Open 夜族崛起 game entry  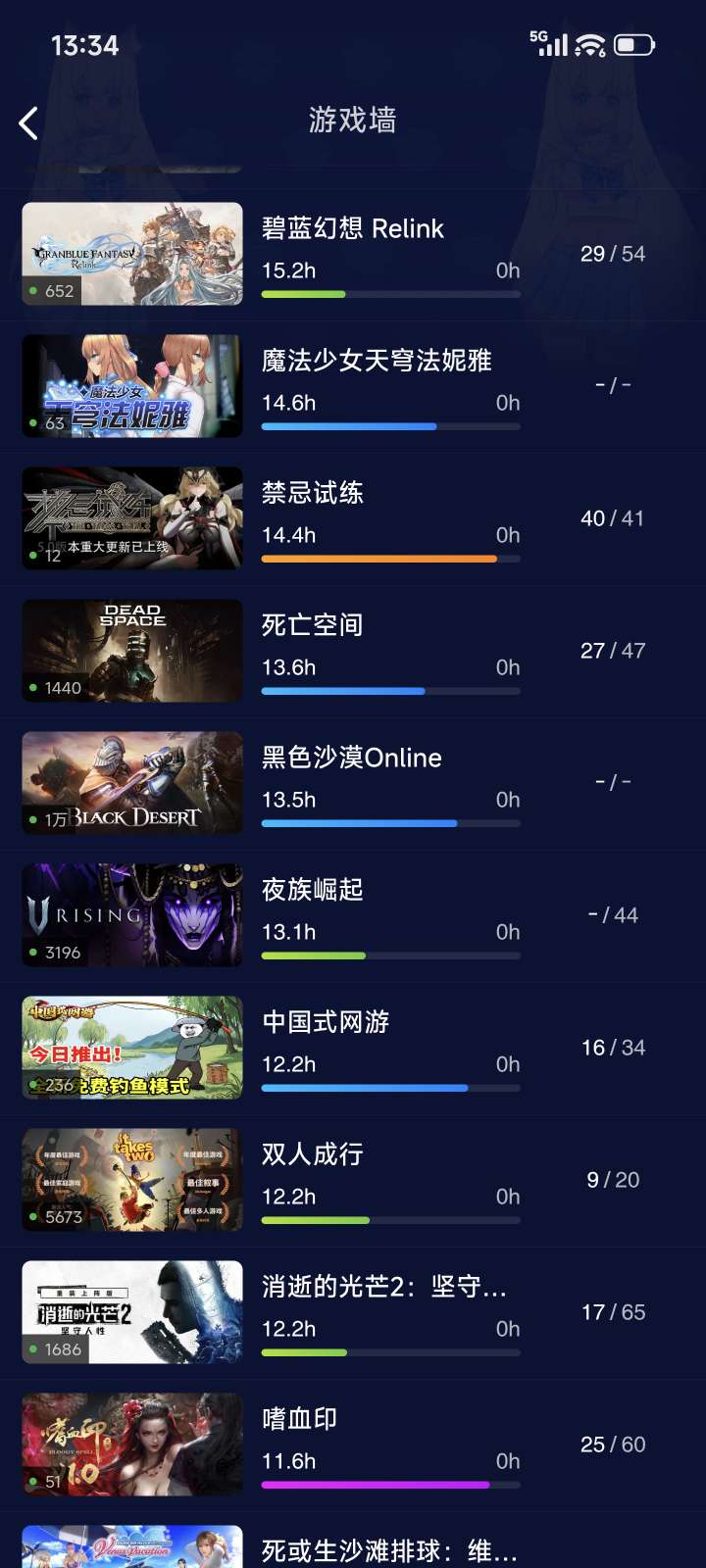point(353,915)
